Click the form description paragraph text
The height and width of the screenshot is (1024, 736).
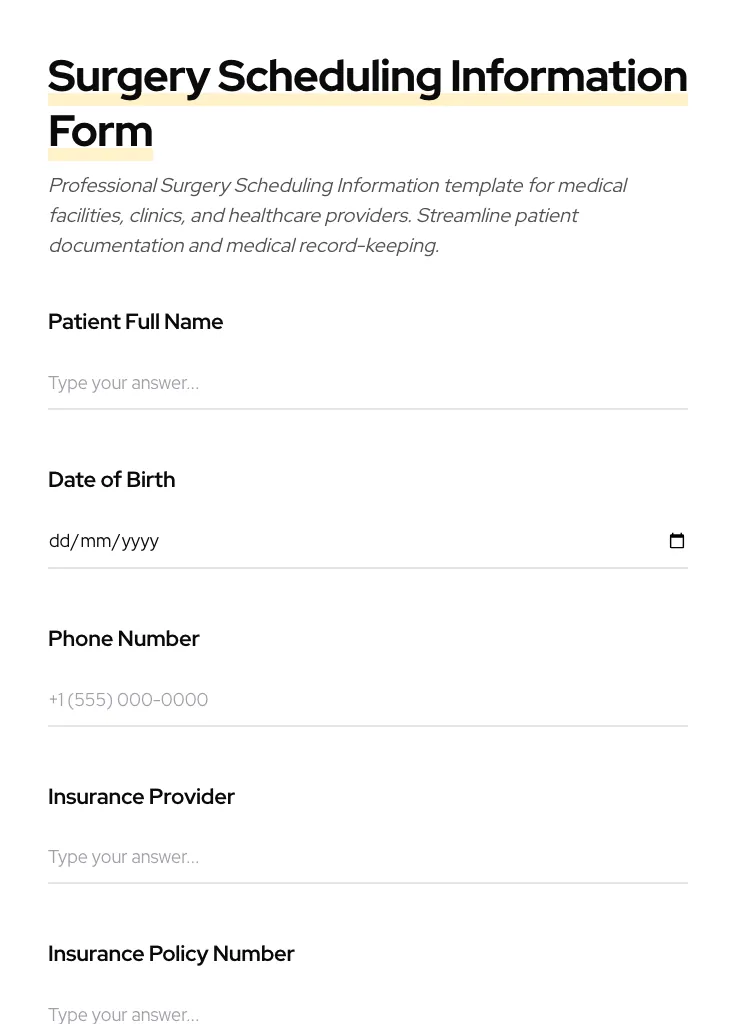click(x=338, y=215)
